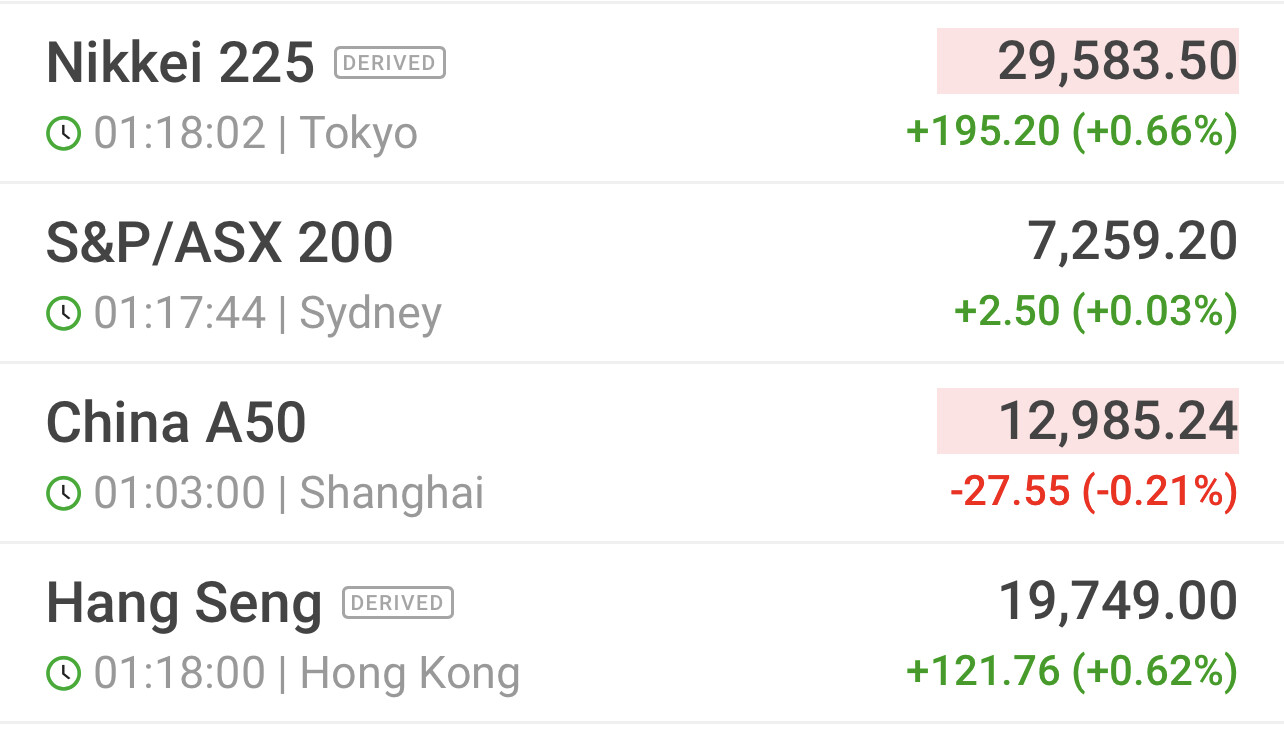Open Hang Seng index details
The image size is (1284, 744).
click(x=184, y=603)
